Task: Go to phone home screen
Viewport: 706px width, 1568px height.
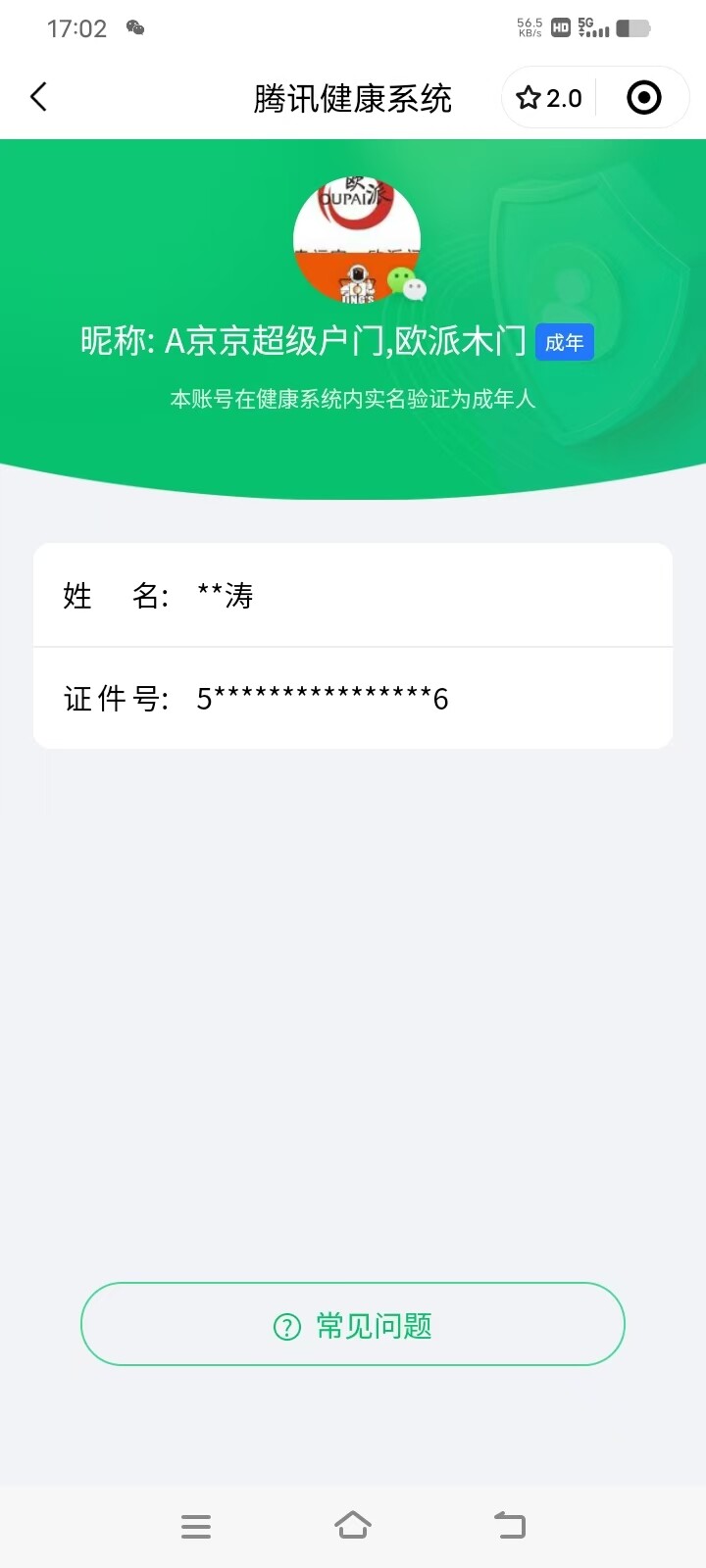Action: tap(353, 1526)
